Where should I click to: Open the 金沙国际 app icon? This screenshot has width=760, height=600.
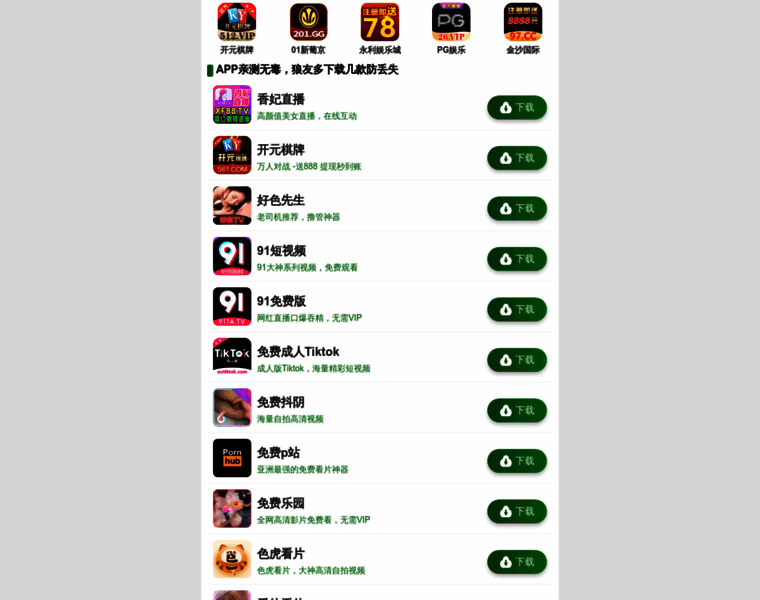[522, 22]
